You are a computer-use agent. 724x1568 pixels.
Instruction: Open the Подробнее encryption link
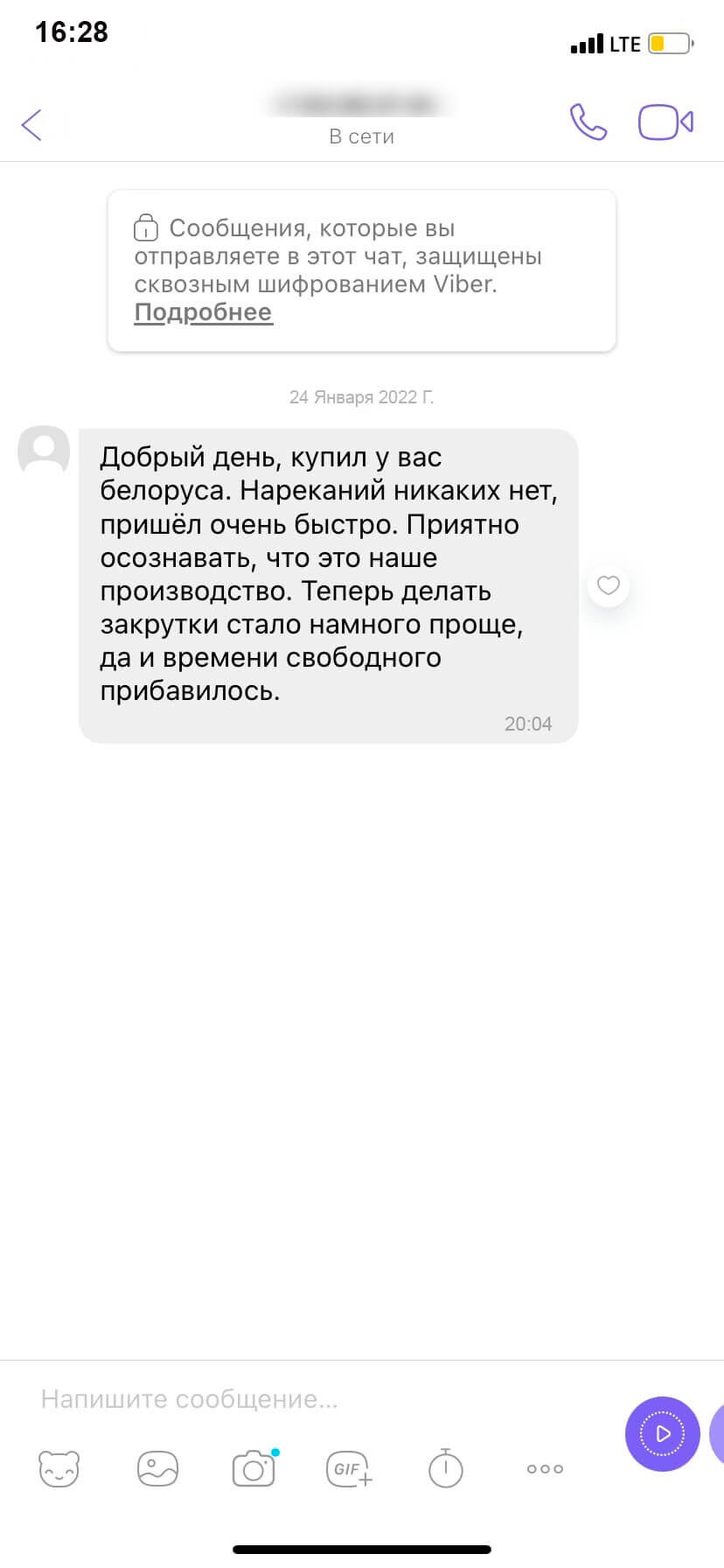[203, 312]
